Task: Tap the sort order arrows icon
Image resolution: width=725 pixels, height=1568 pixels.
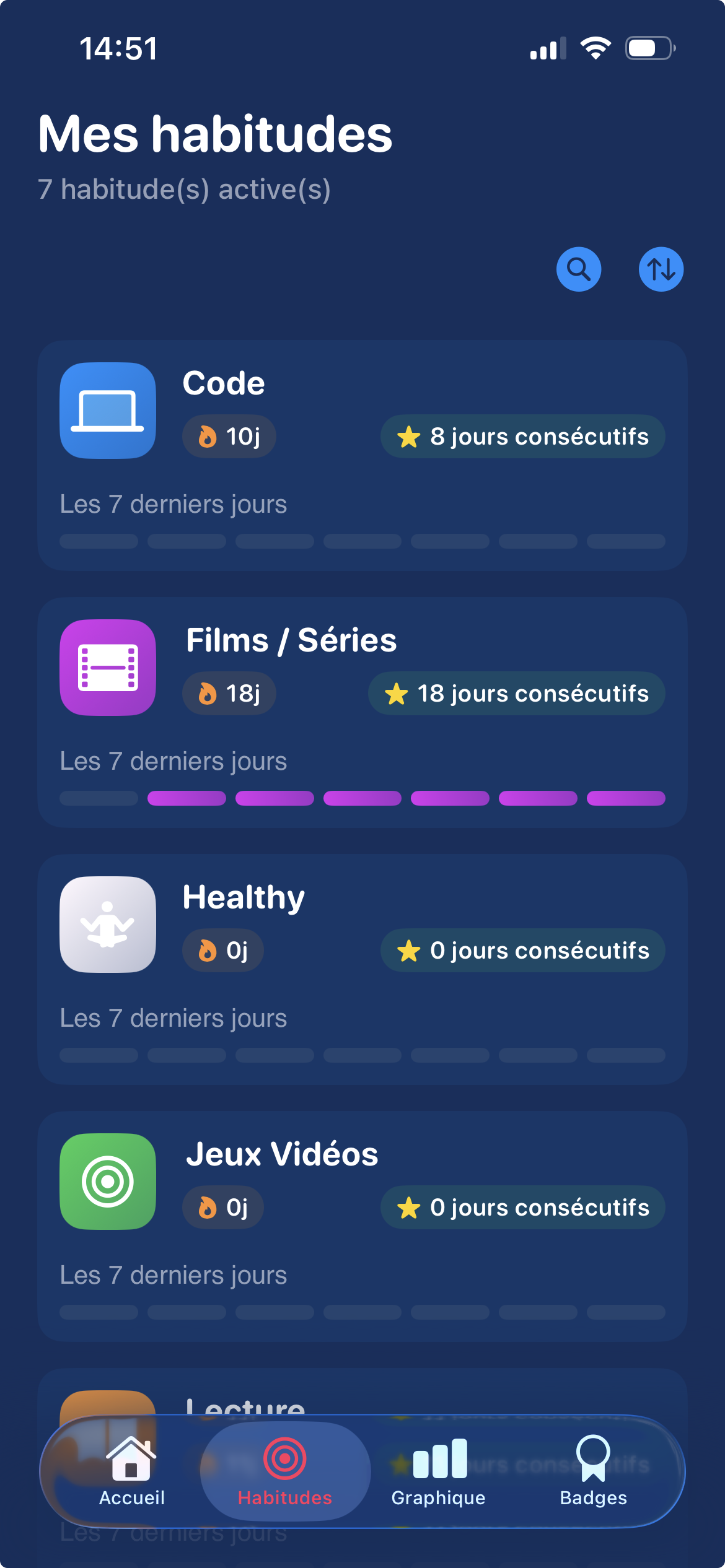Action: 661,269
